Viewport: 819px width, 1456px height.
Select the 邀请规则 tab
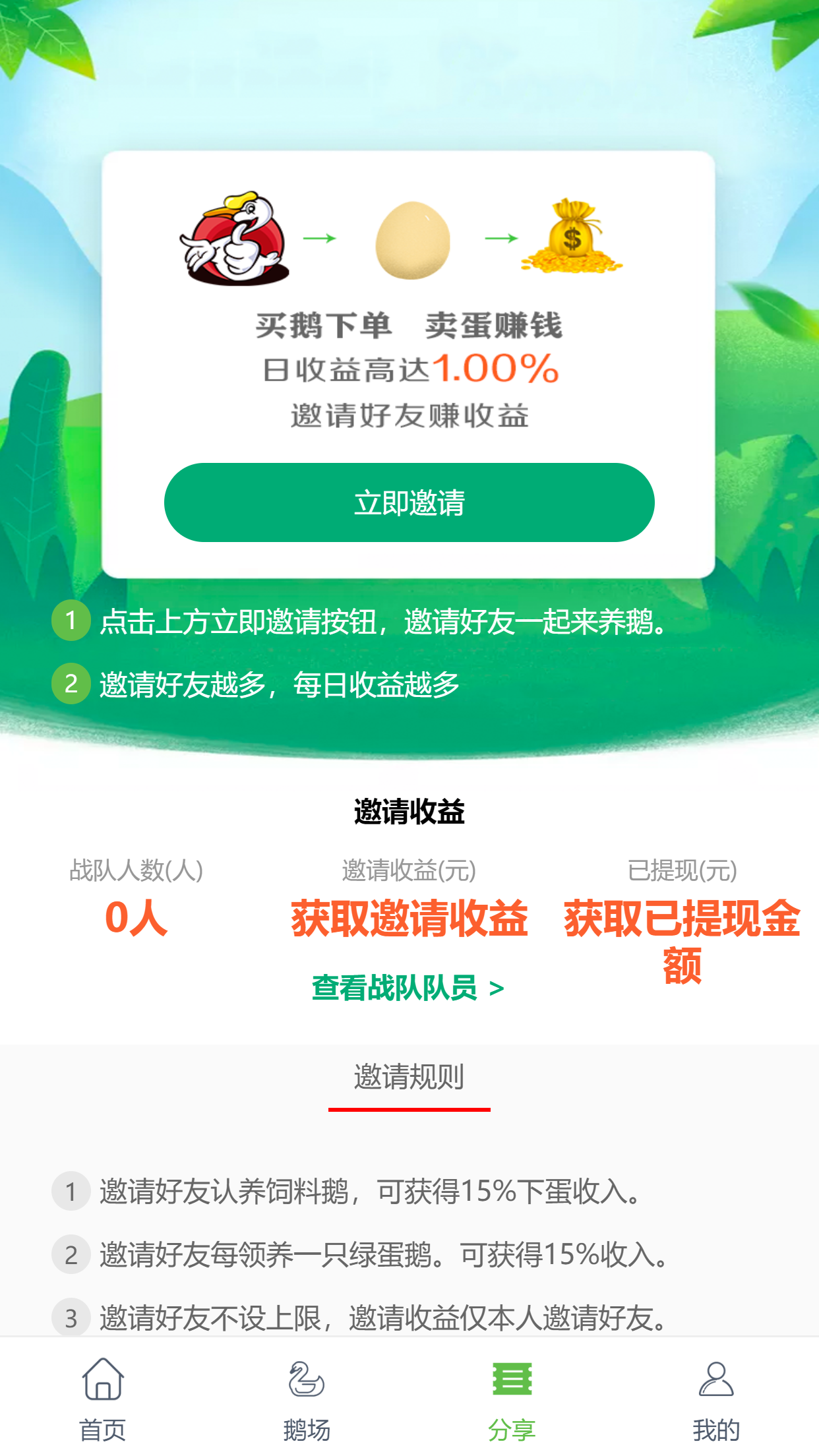click(409, 1077)
